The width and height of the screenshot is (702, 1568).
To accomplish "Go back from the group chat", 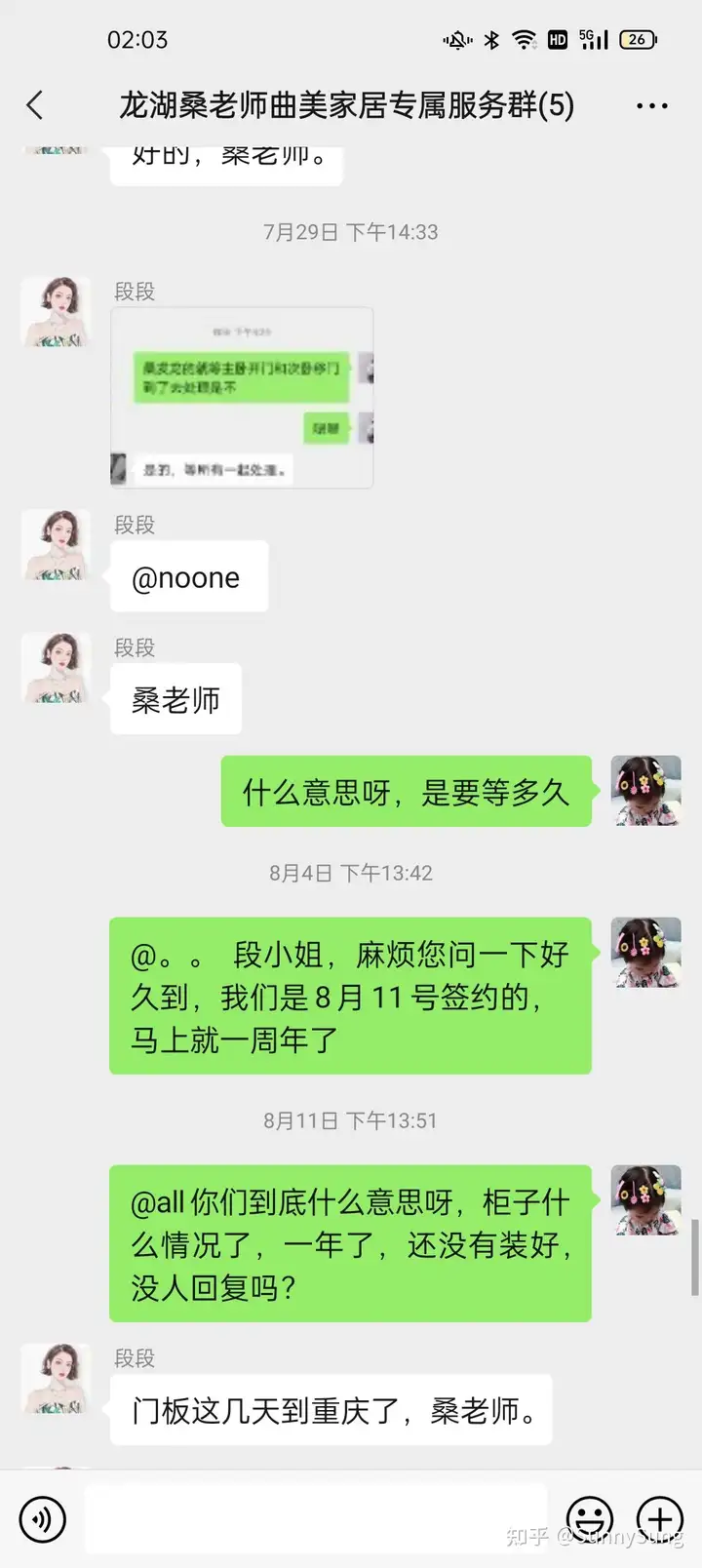I will coord(35,105).
